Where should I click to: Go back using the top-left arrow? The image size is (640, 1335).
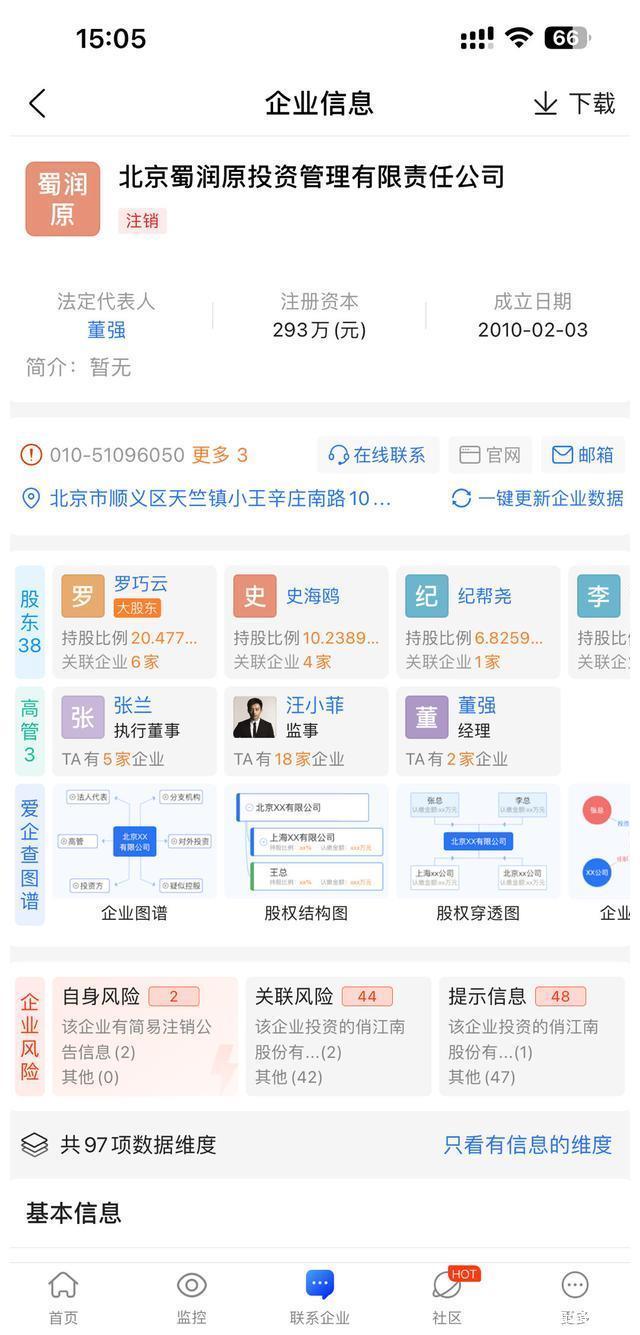(38, 103)
